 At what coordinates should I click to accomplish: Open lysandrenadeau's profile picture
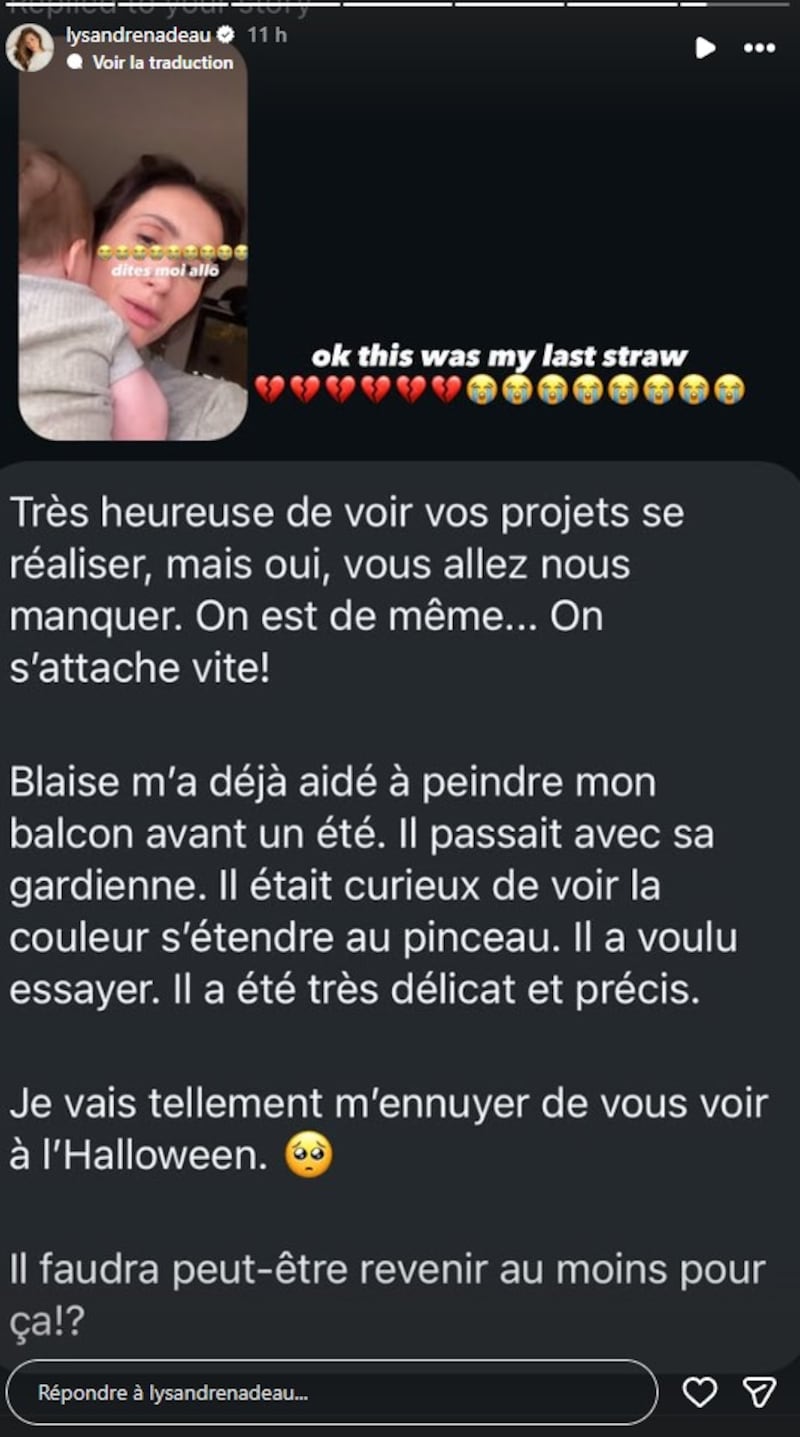pos(29,47)
